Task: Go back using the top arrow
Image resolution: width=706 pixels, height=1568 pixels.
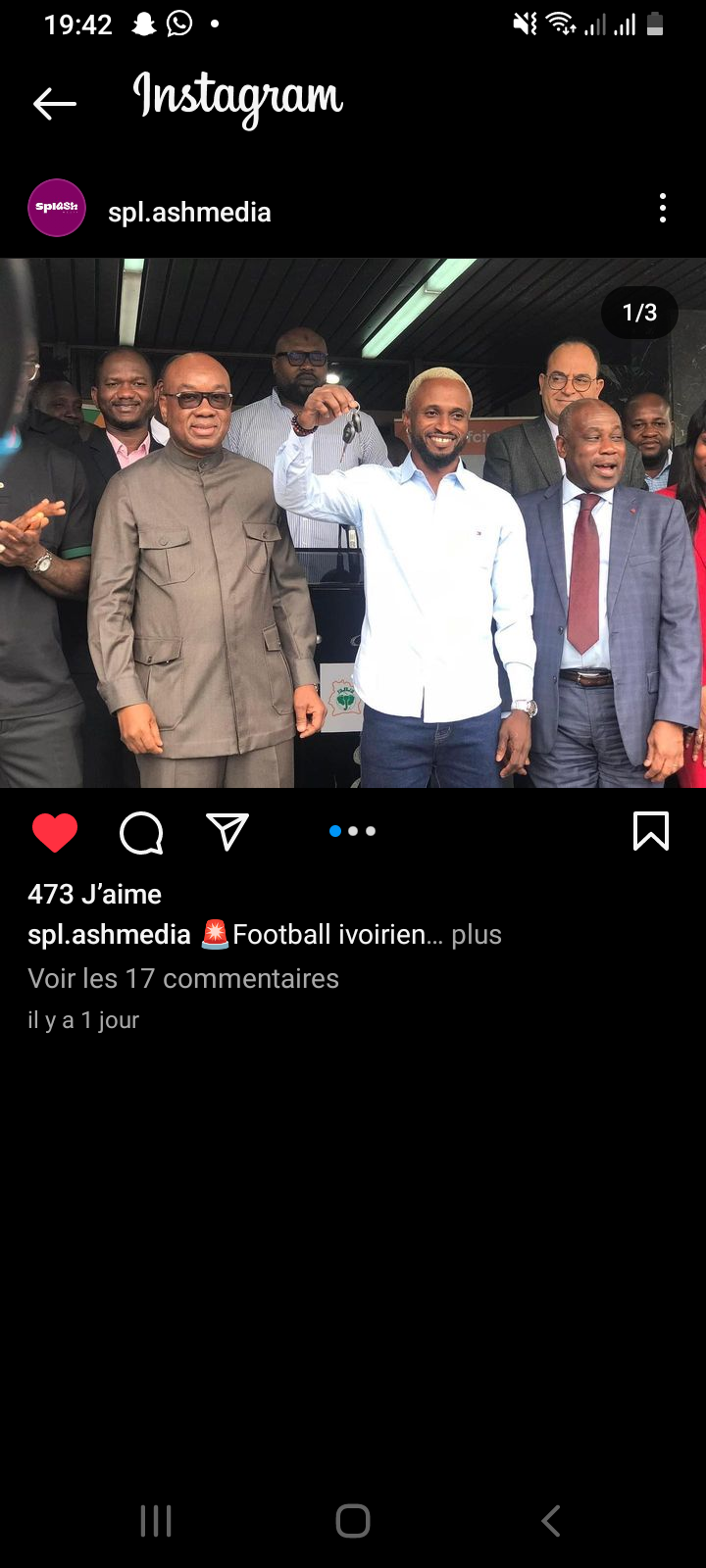Action: pyautogui.click(x=54, y=103)
